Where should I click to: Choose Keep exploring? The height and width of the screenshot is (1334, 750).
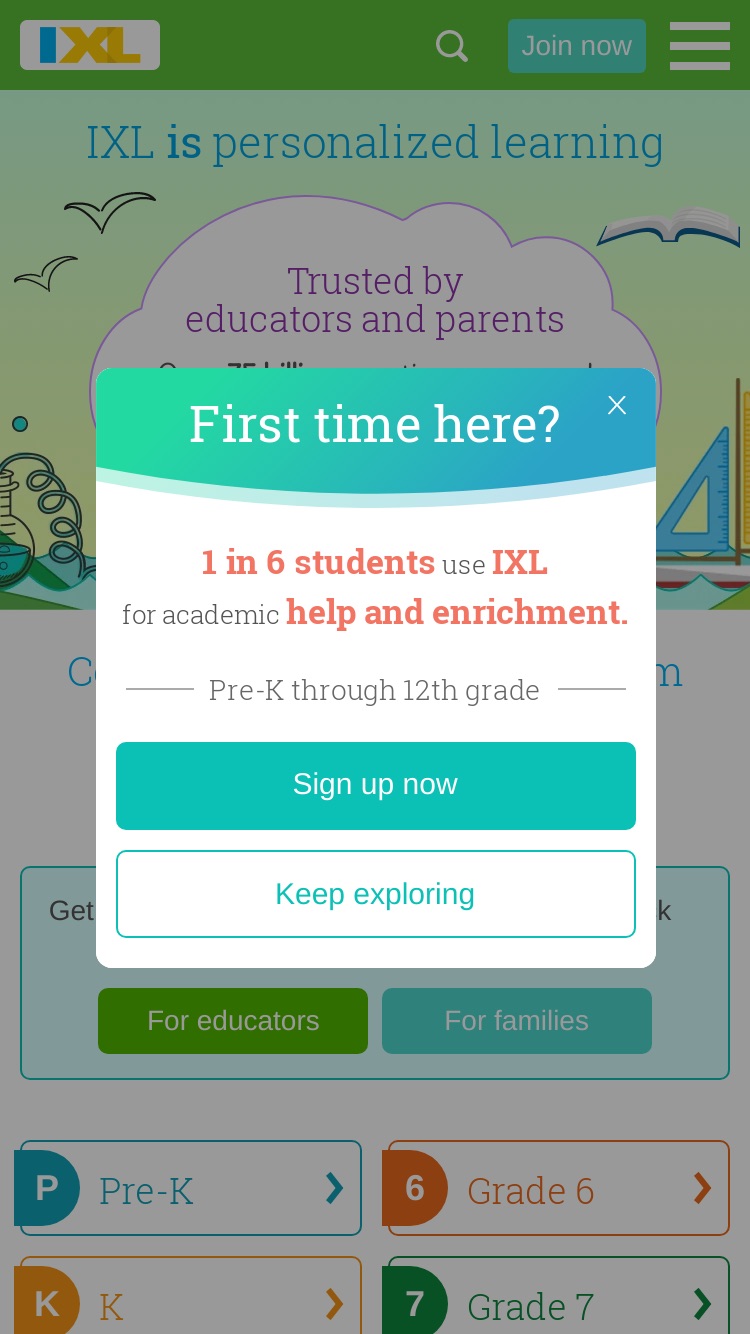tap(376, 894)
